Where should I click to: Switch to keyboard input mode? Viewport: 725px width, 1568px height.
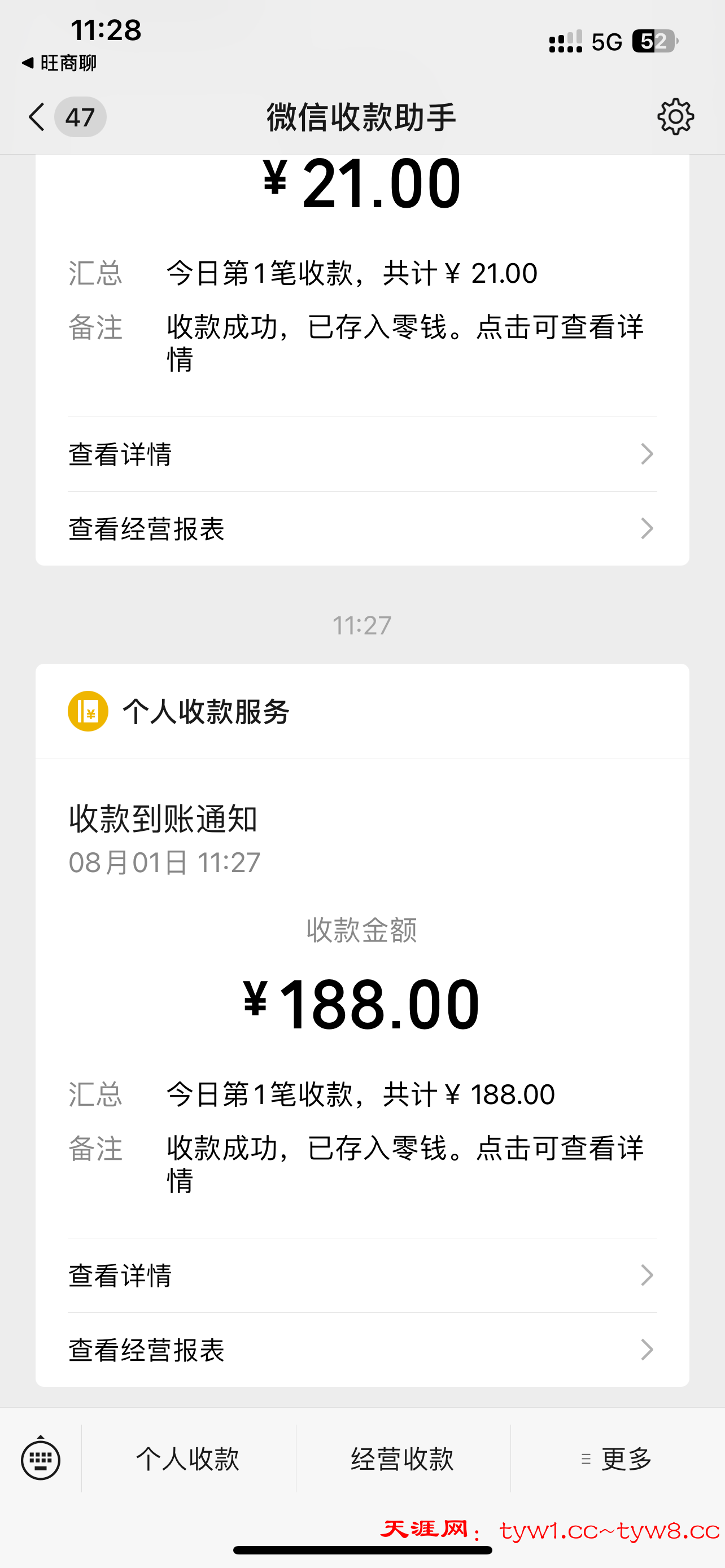(x=41, y=1458)
